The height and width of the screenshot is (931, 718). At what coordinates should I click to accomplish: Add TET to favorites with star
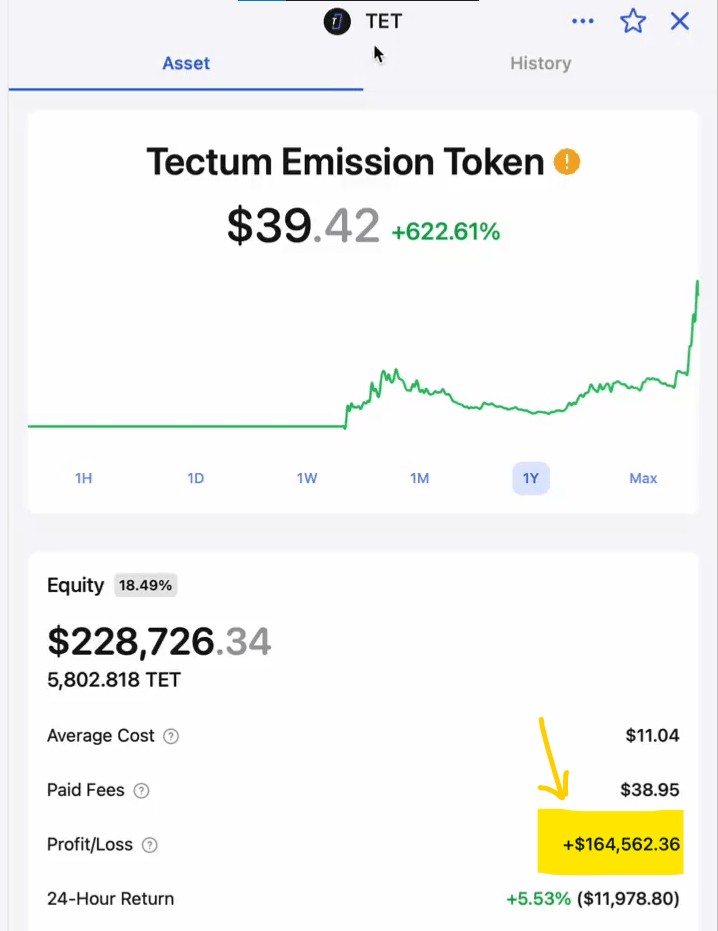[633, 21]
